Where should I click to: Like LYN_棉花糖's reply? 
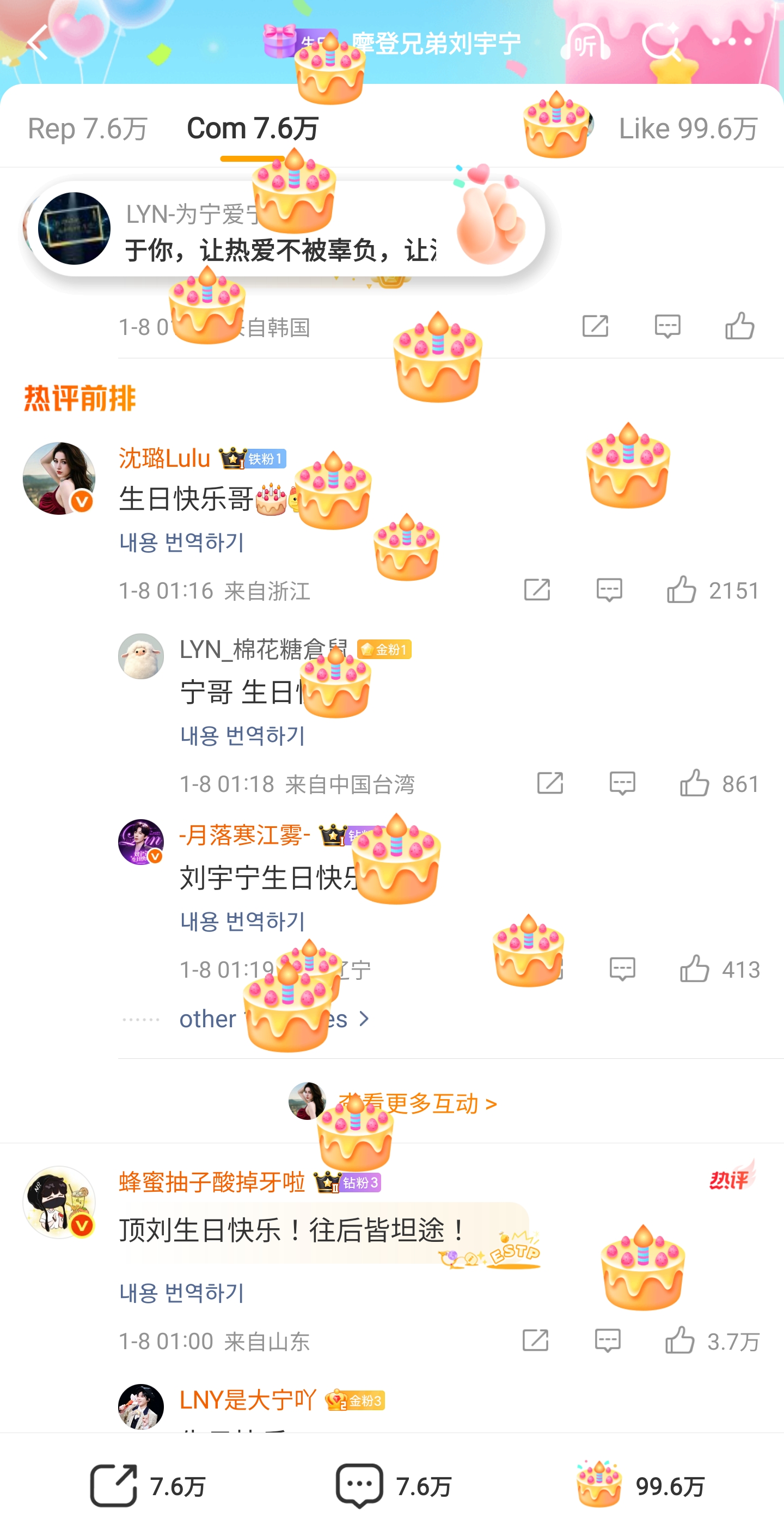[695, 783]
